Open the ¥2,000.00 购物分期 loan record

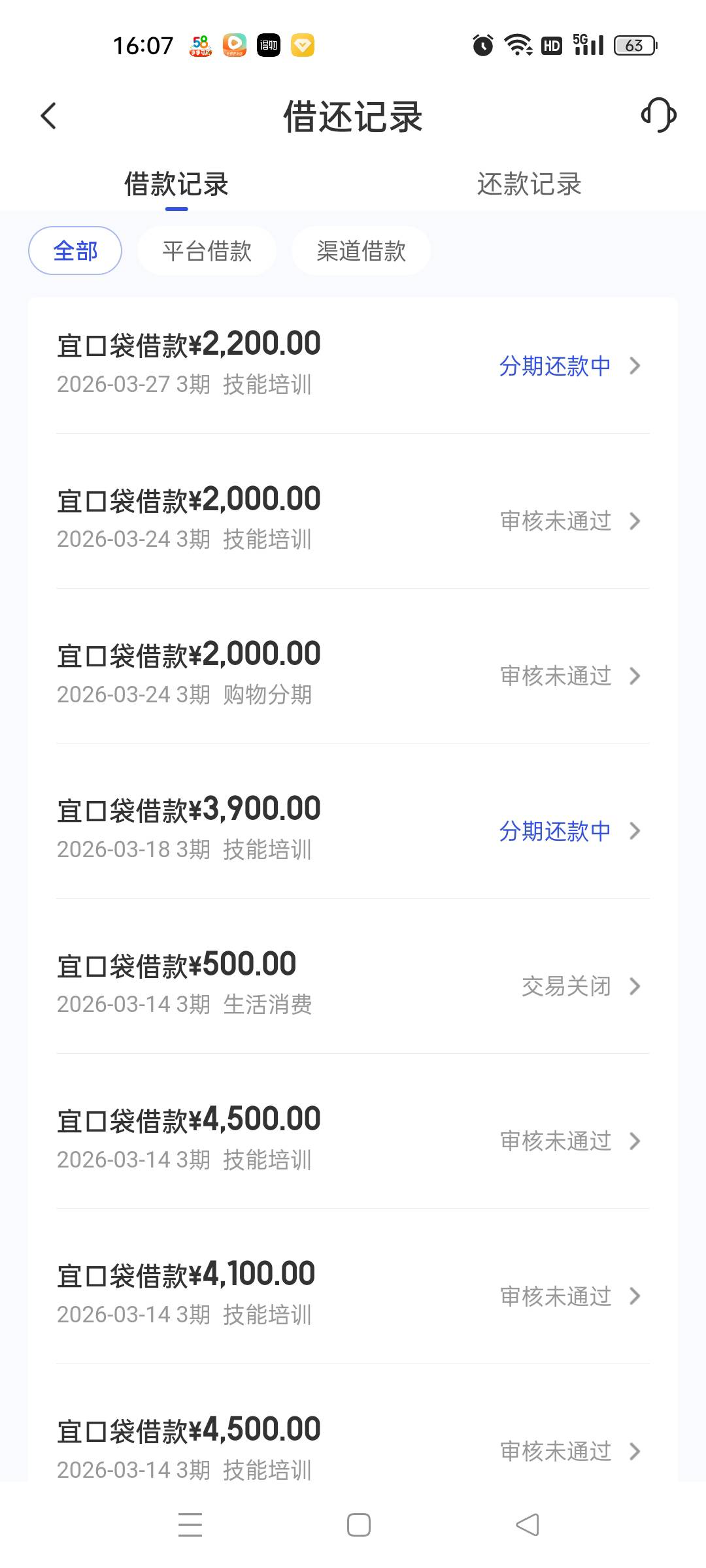(353, 675)
